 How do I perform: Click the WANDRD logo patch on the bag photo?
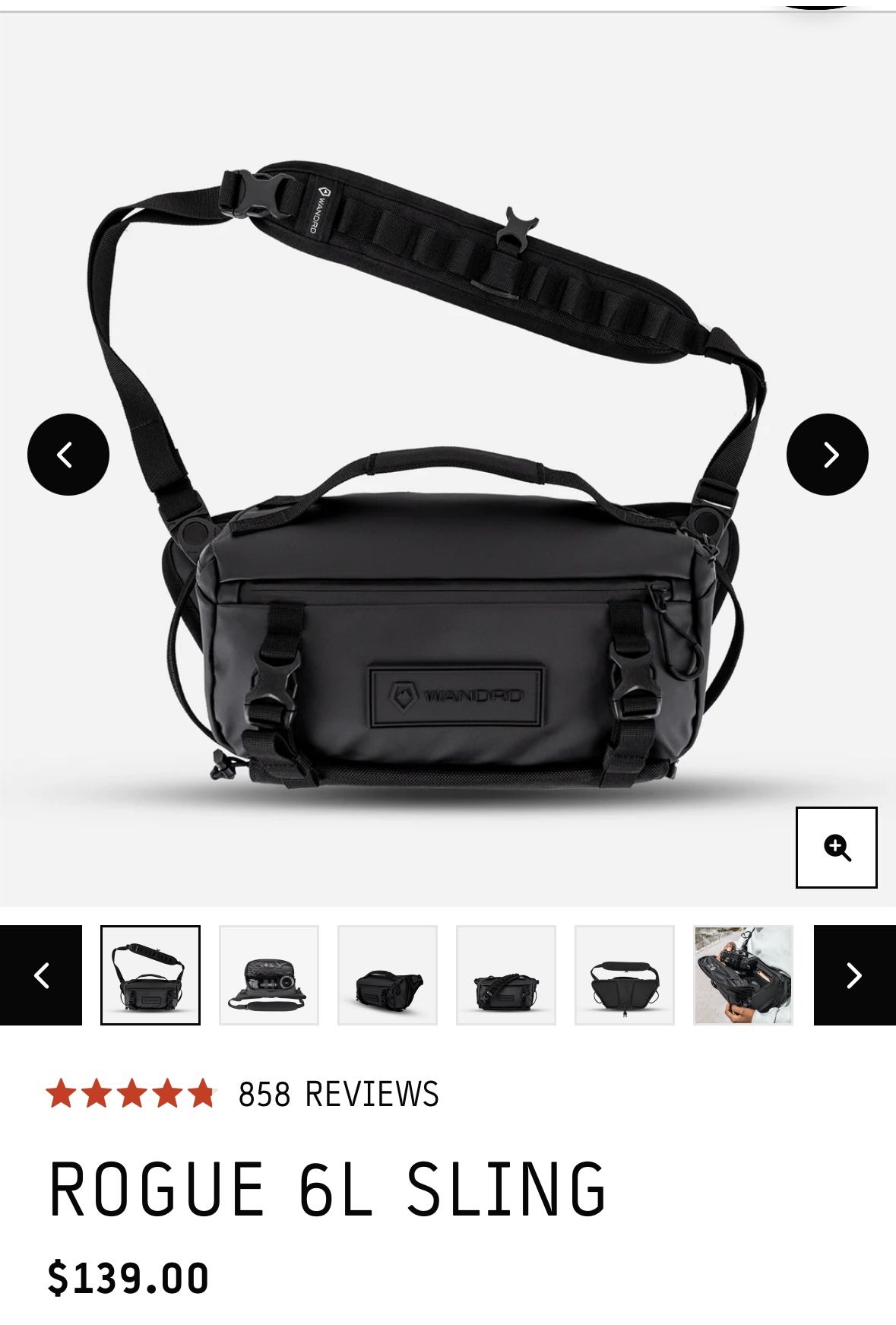[x=456, y=694]
